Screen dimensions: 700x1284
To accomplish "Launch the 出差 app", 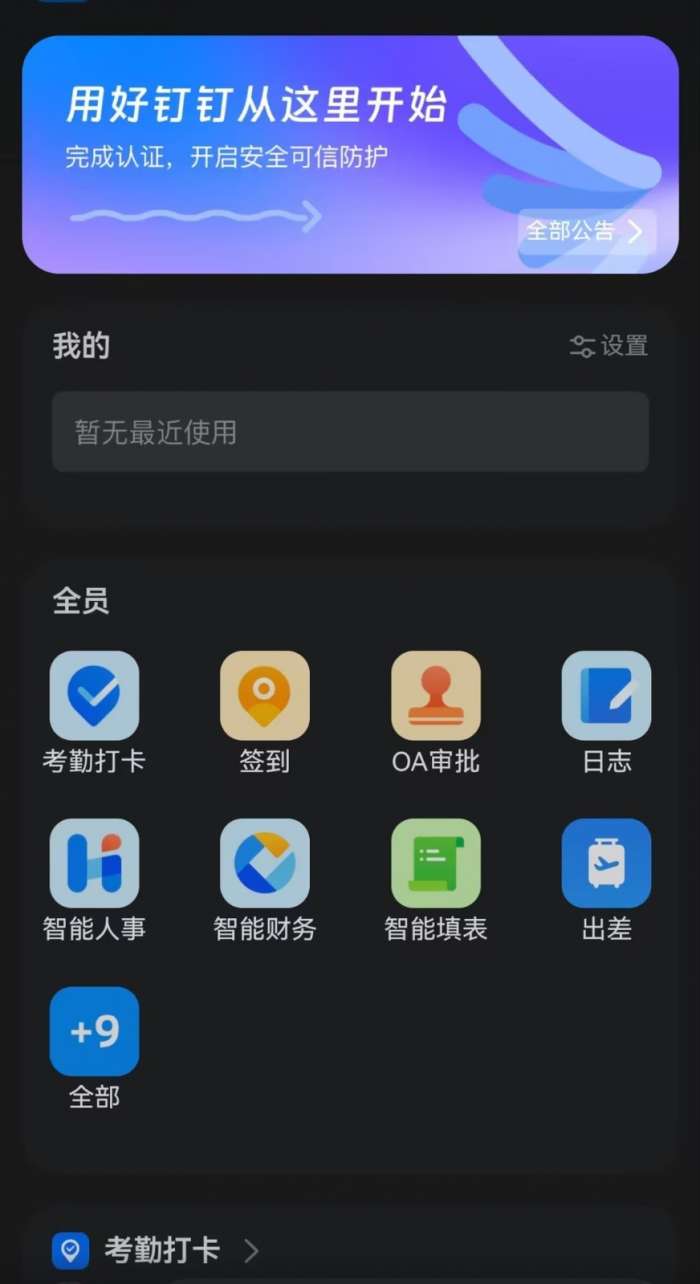I will click(x=606, y=864).
